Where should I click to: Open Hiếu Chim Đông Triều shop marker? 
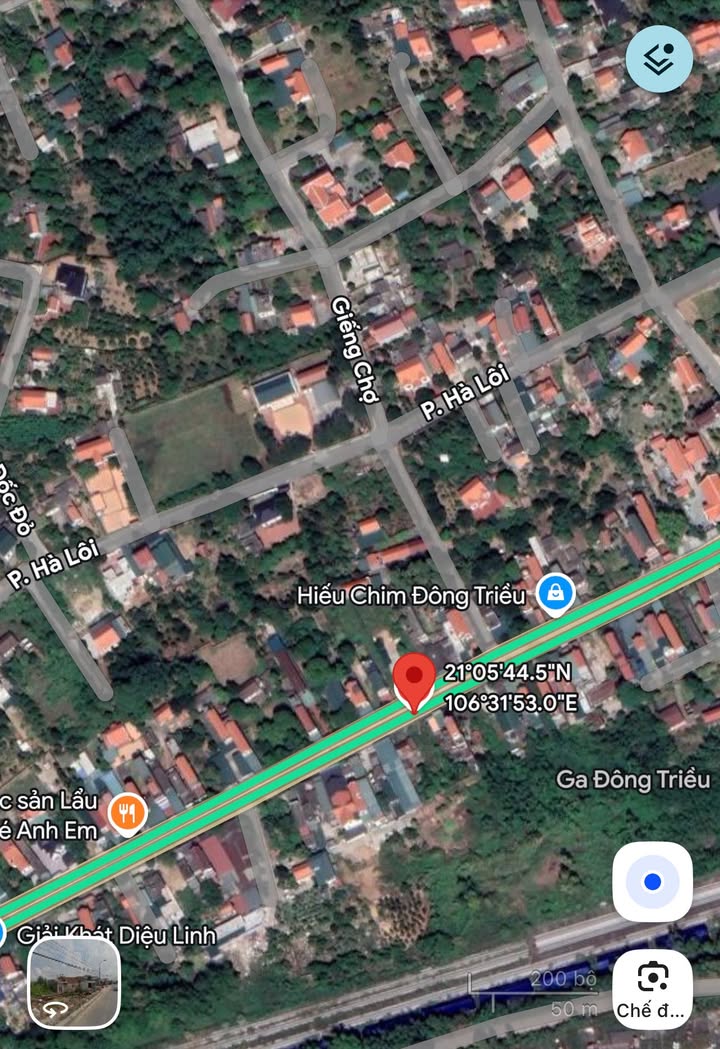point(555,595)
